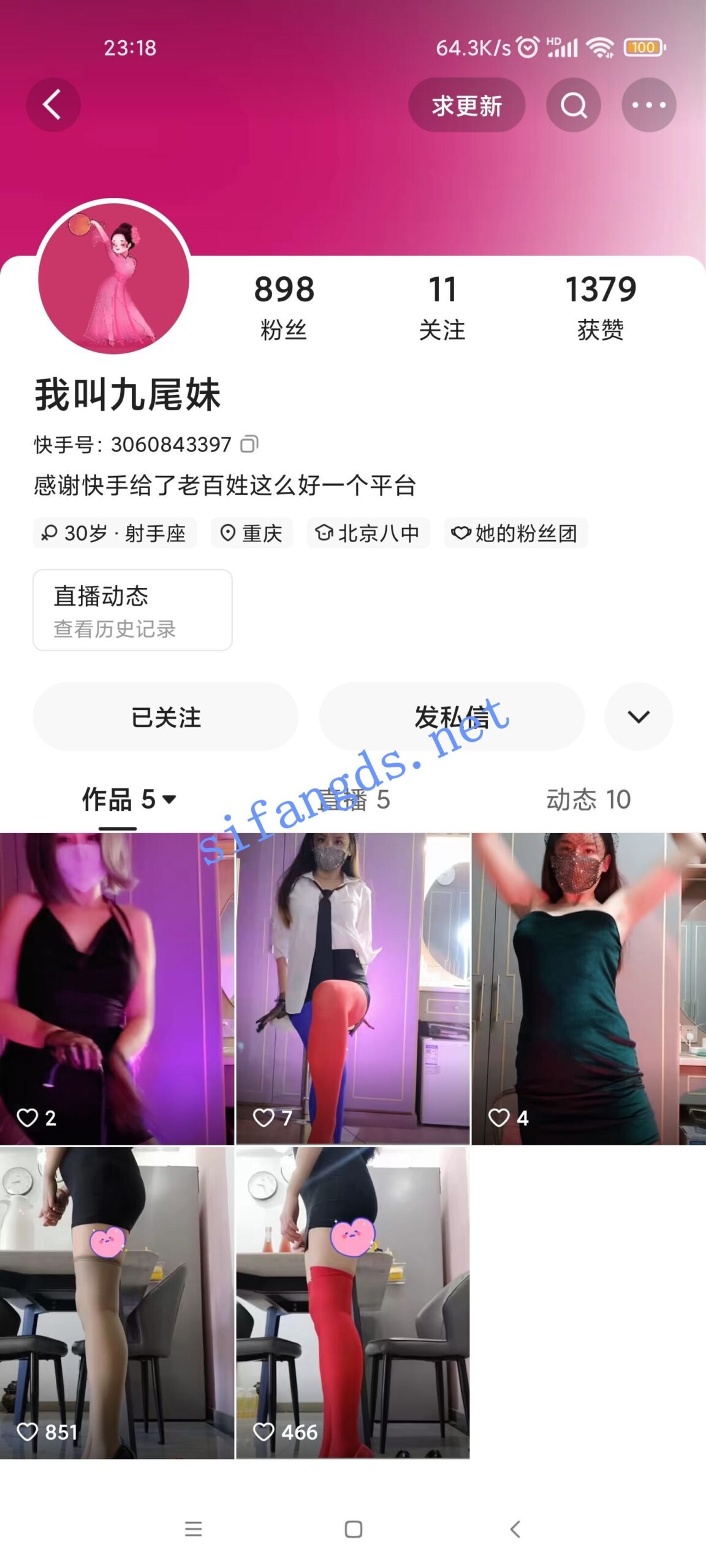Tap the 已关注 following button
Viewport: 706px width, 1568px height.
[x=165, y=717]
